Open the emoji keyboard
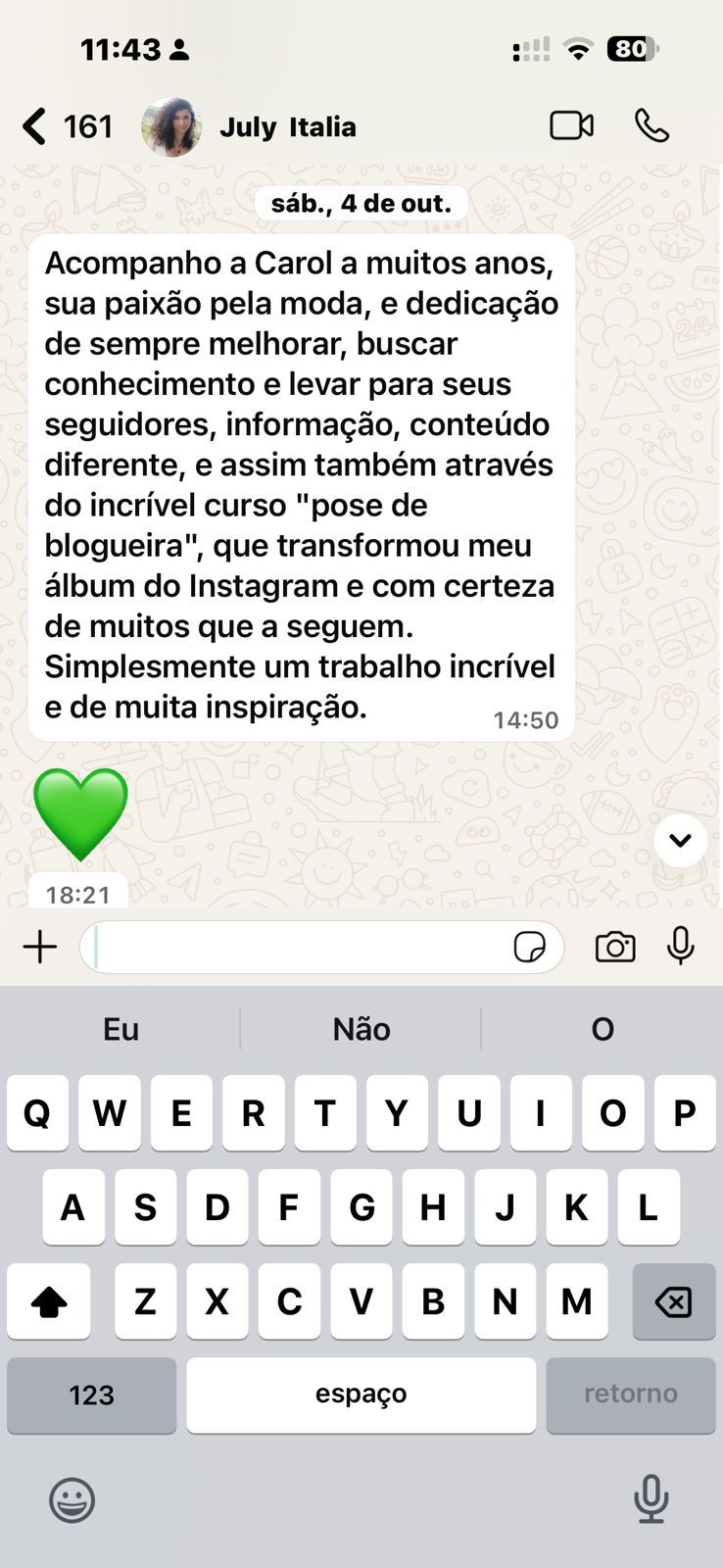 coord(72,1499)
